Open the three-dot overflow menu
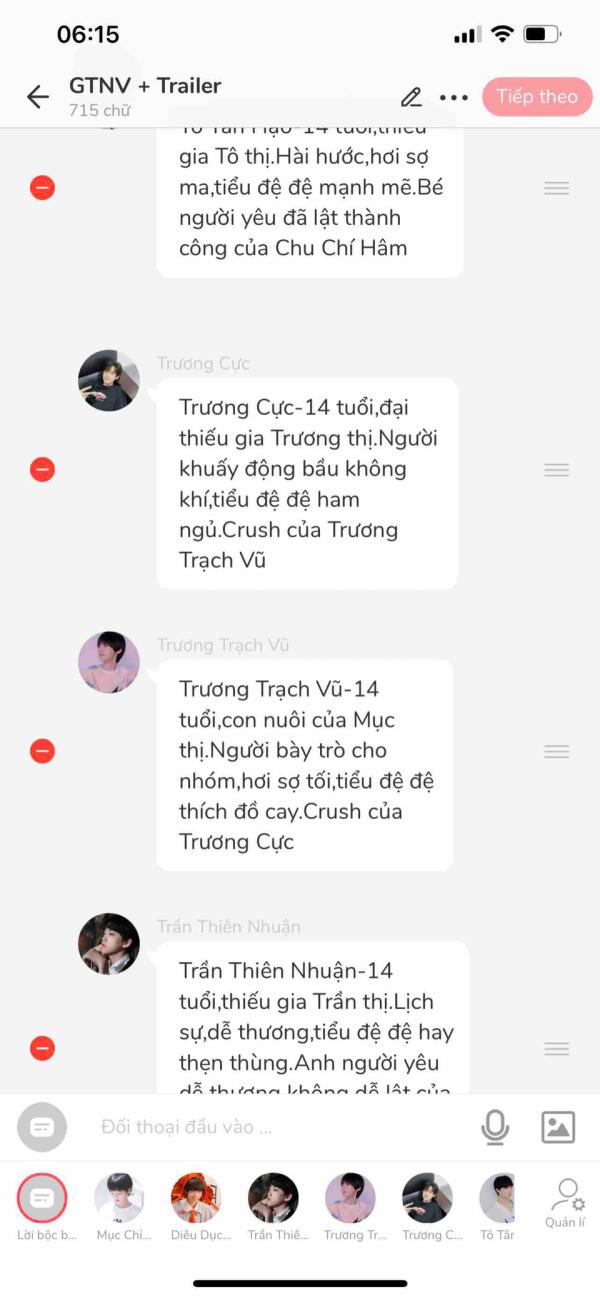 tap(454, 97)
